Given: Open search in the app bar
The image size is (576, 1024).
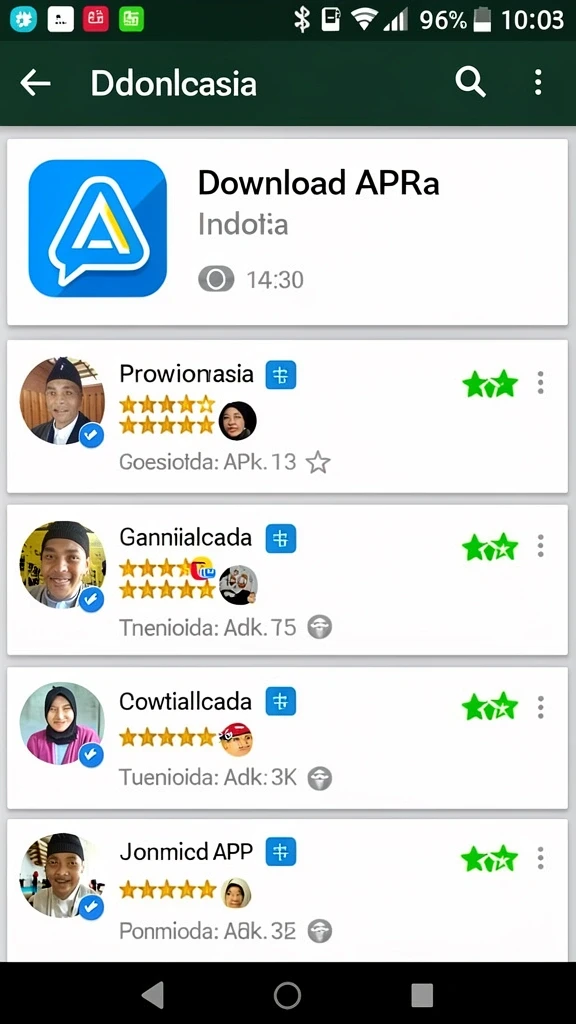Looking at the screenshot, I should (x=470, y=83).
